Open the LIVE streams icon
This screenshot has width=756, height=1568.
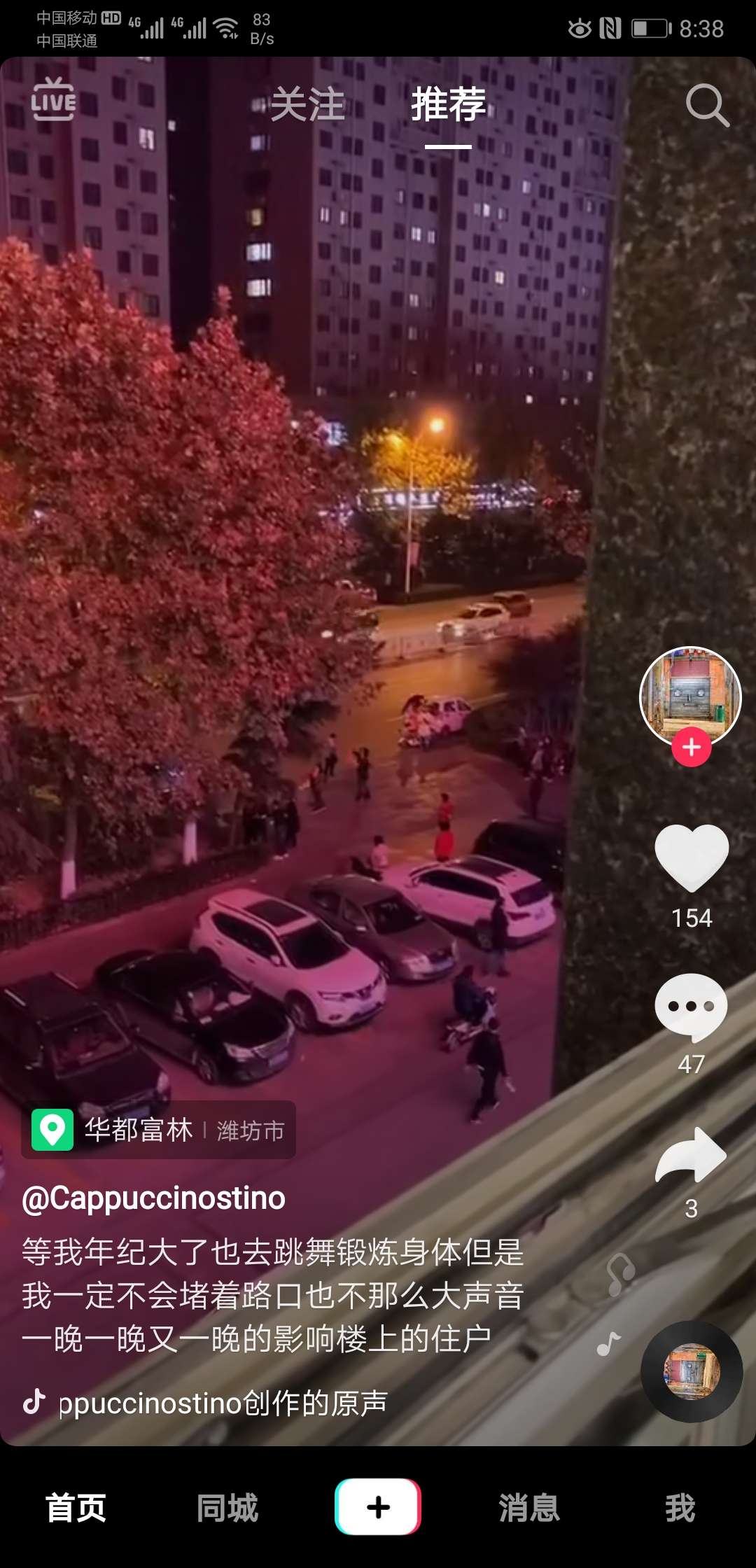53,101
